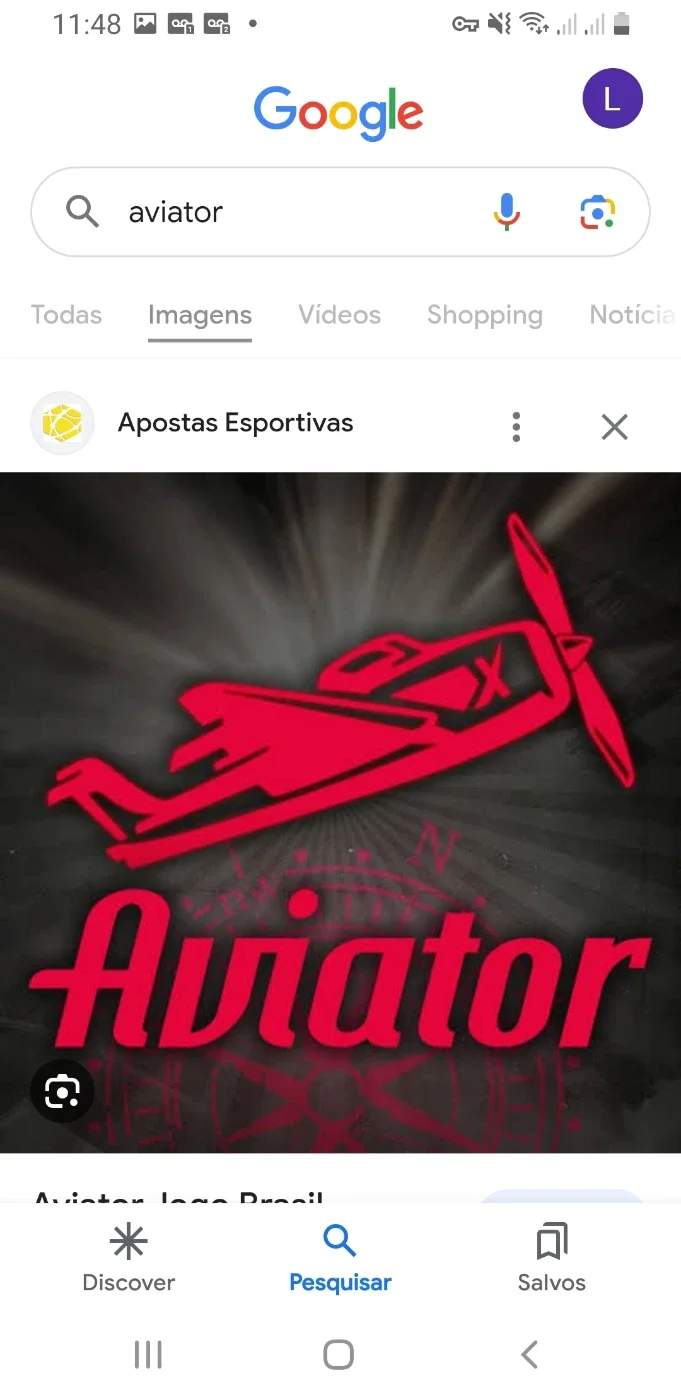Open the three-dot overflow menu
The width and height of the screenshot is (681, 1400).
(516, 427)
